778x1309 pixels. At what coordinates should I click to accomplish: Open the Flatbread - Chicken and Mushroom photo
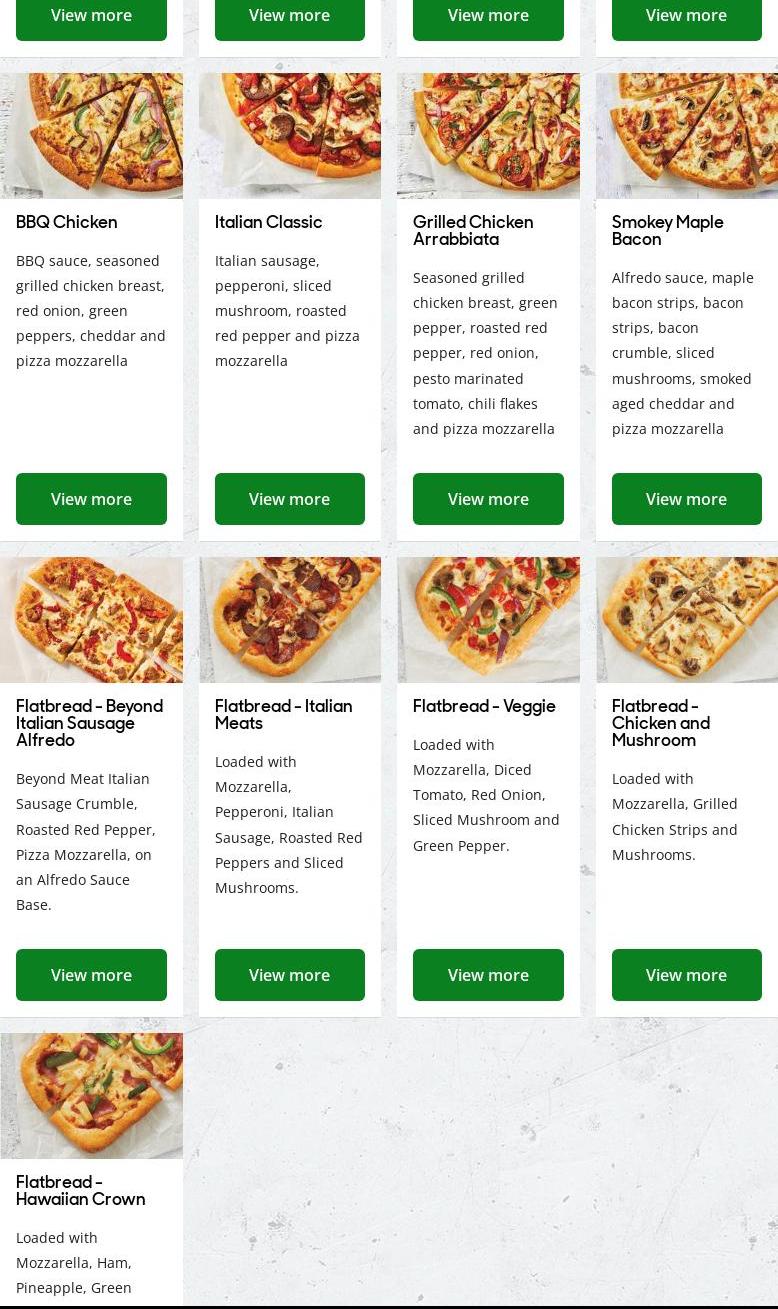(686, 619)
